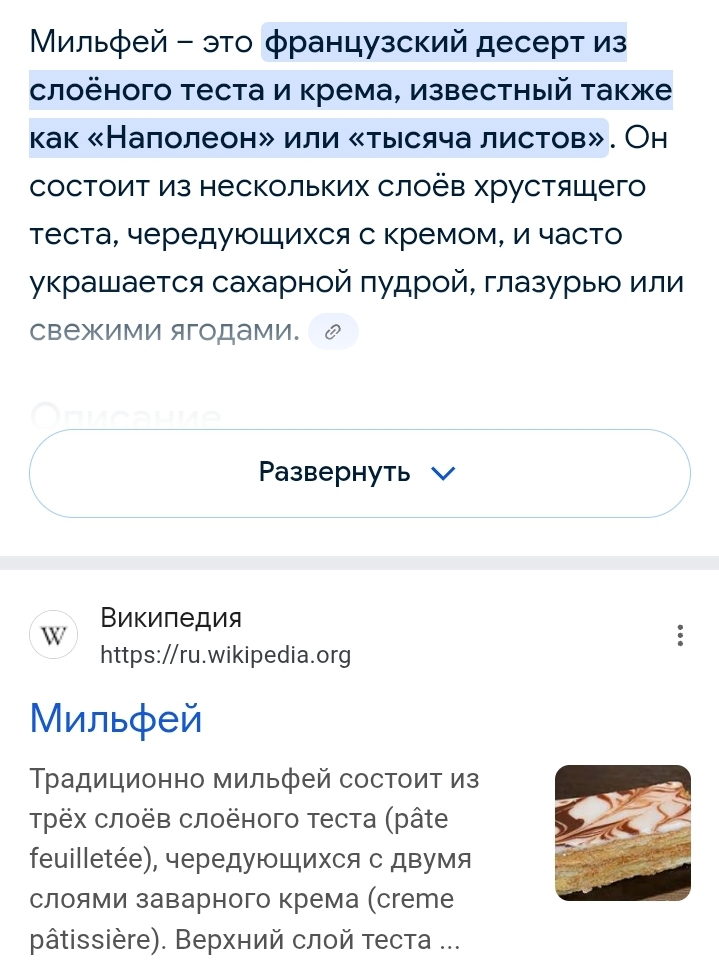
Task: Expand the overview with Развернуть
Action: [x=360, y=473]
